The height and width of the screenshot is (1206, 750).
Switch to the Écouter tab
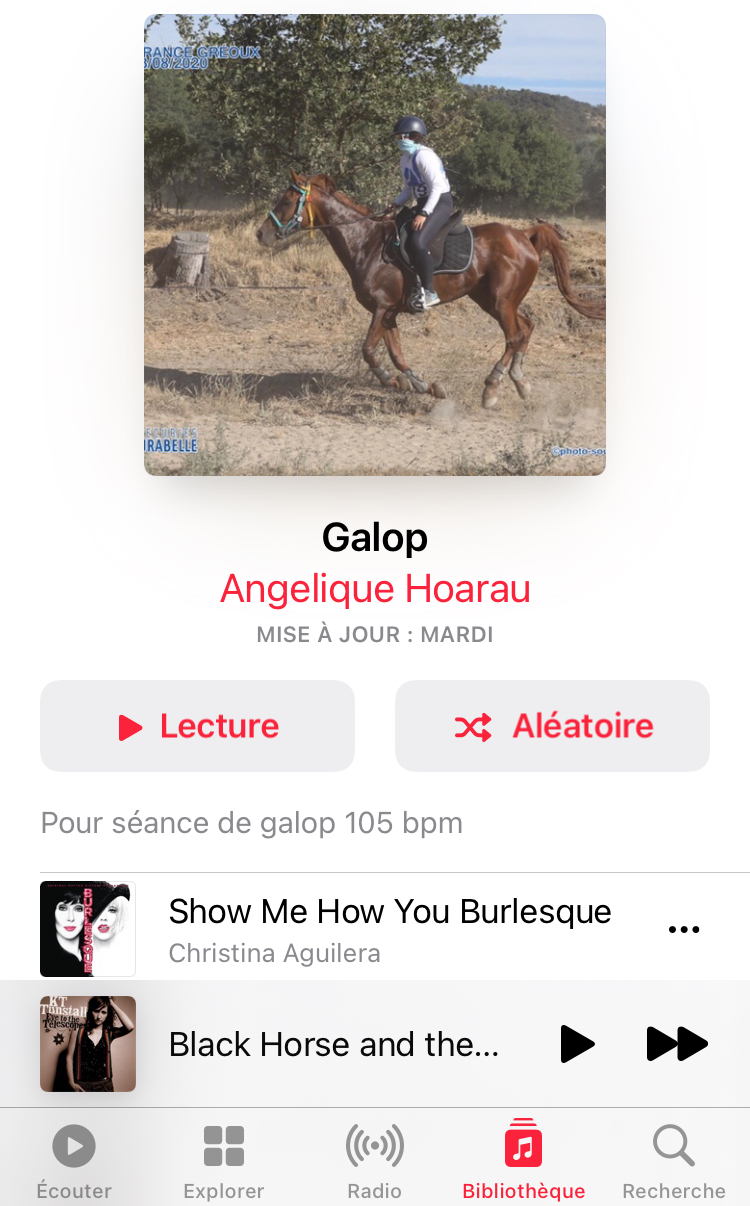(74, 1160)
